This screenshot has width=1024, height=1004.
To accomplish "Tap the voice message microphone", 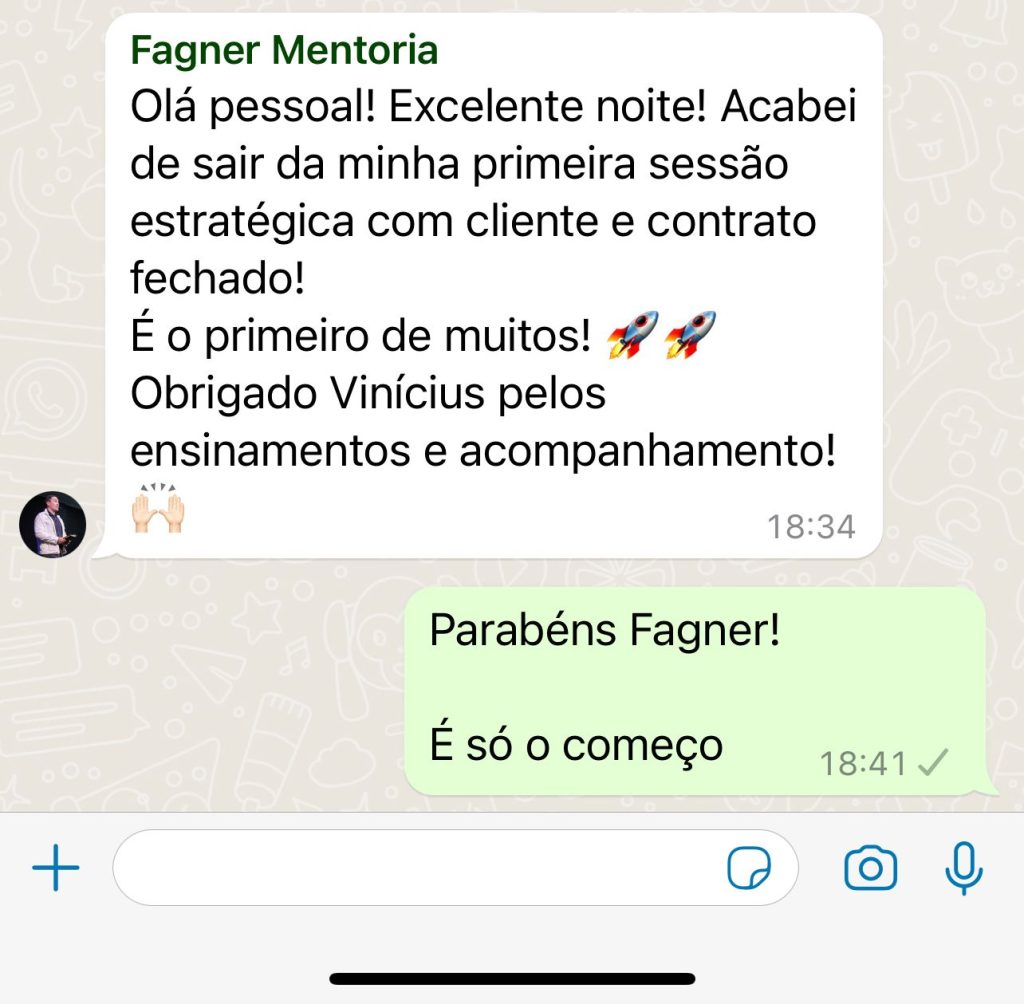I will [963, 868].
